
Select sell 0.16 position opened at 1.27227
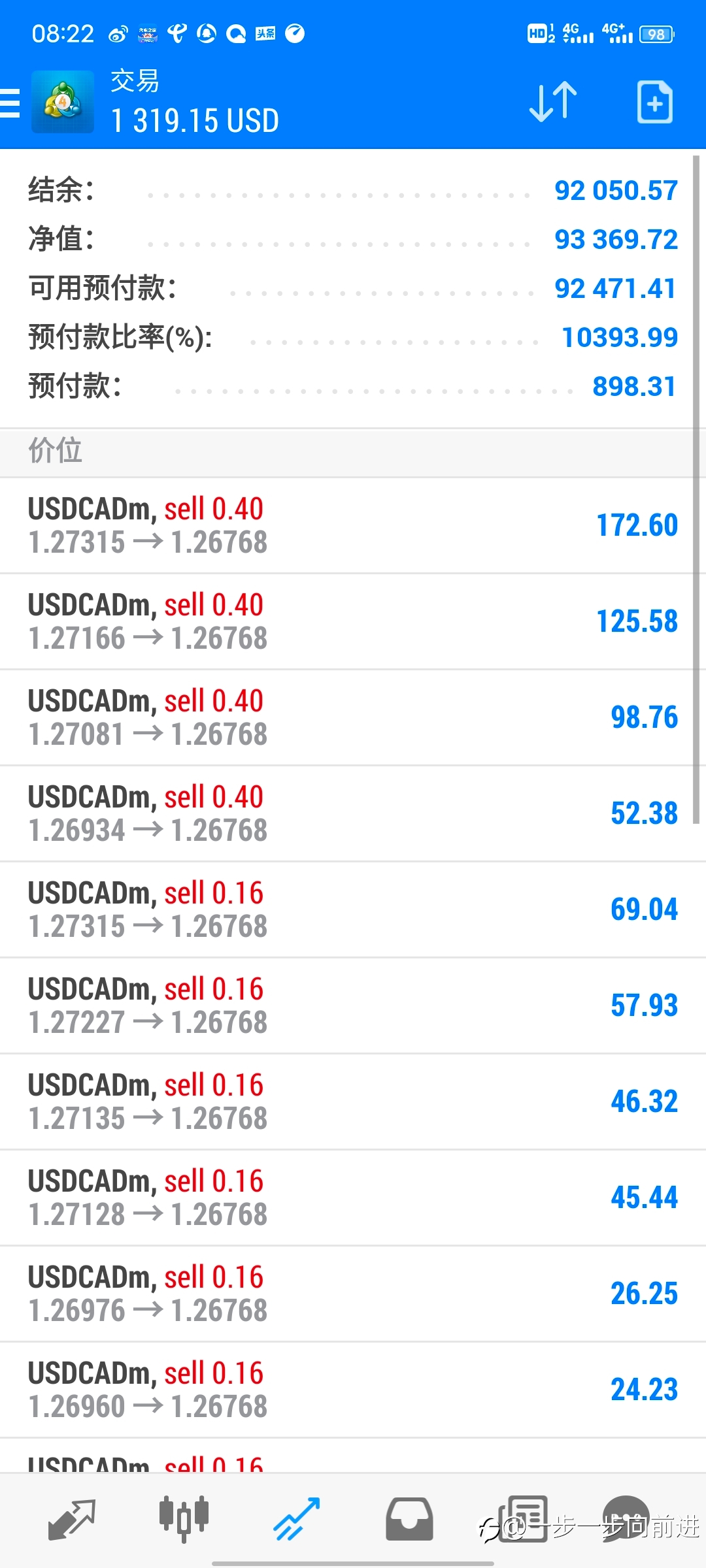[x=353, y=1006]
